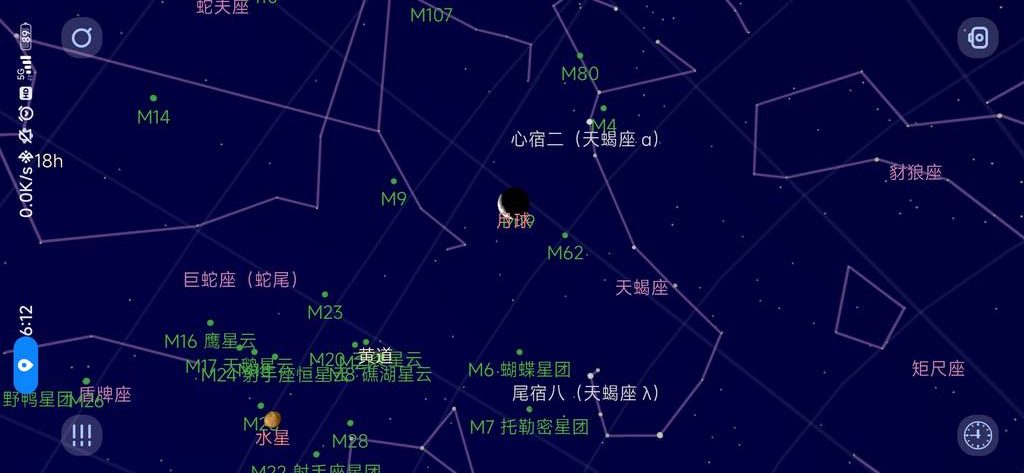Open the main menu button
This screenshot has height=473, width=1024.
pos(82,434)
